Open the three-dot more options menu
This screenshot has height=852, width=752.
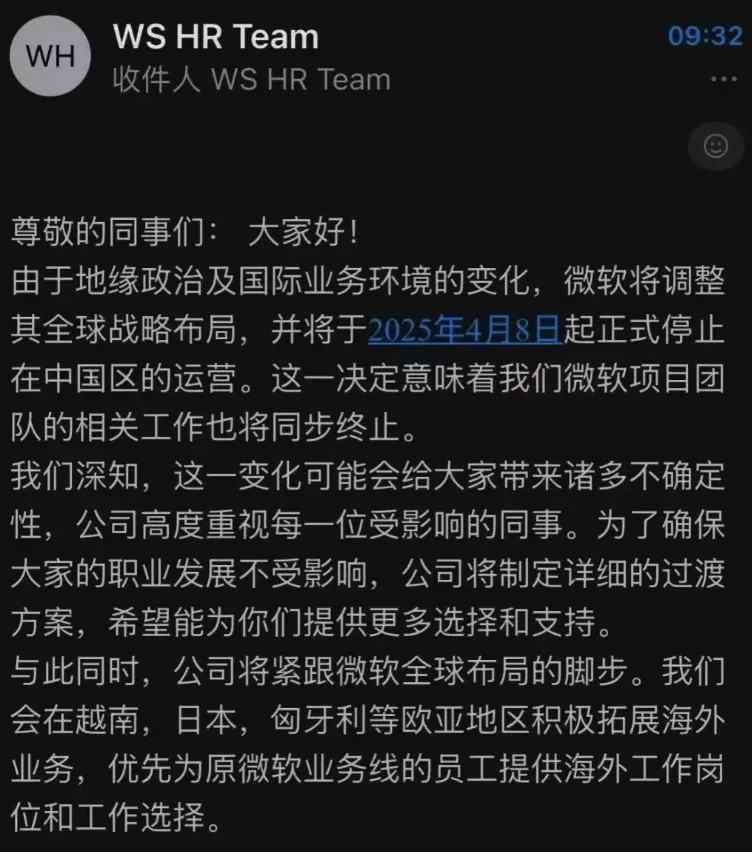tap(722, 78)
